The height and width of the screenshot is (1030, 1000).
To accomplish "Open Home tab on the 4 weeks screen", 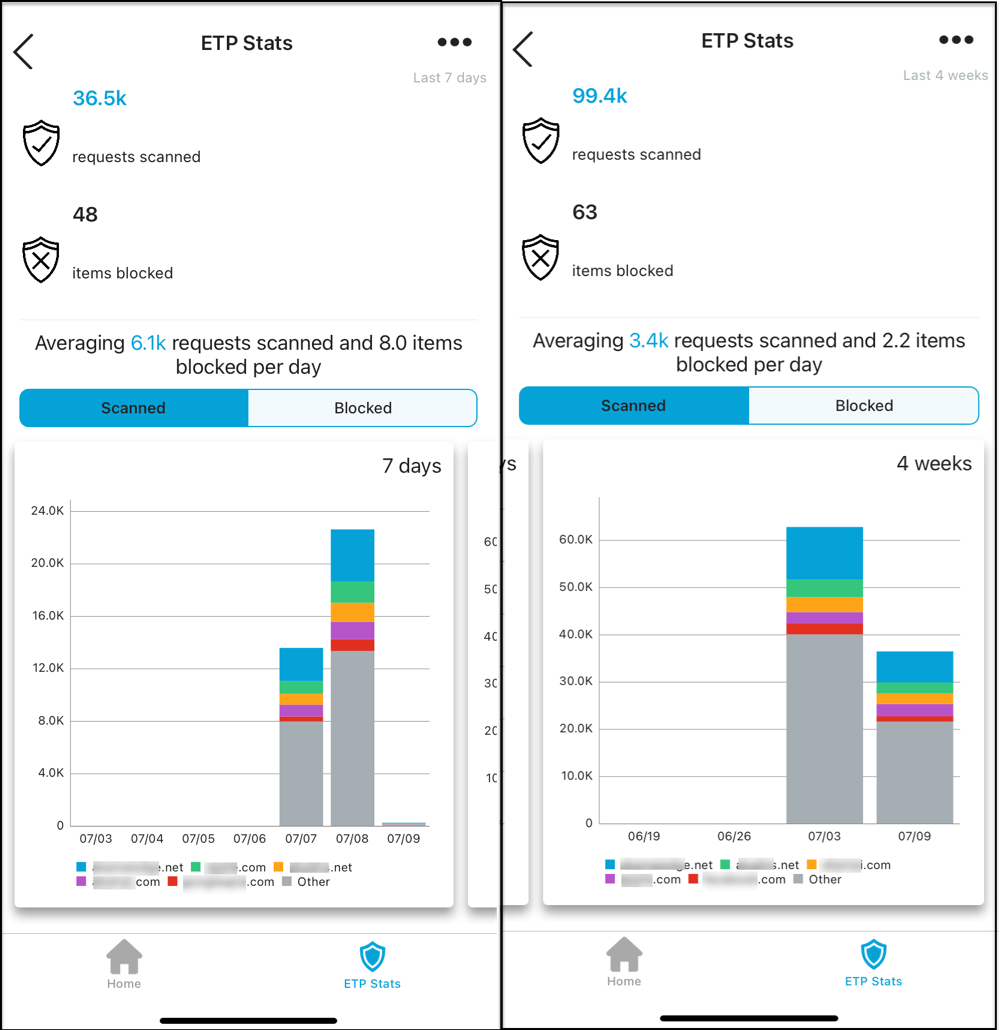I will pyautogui.click(x=624, y=962).
